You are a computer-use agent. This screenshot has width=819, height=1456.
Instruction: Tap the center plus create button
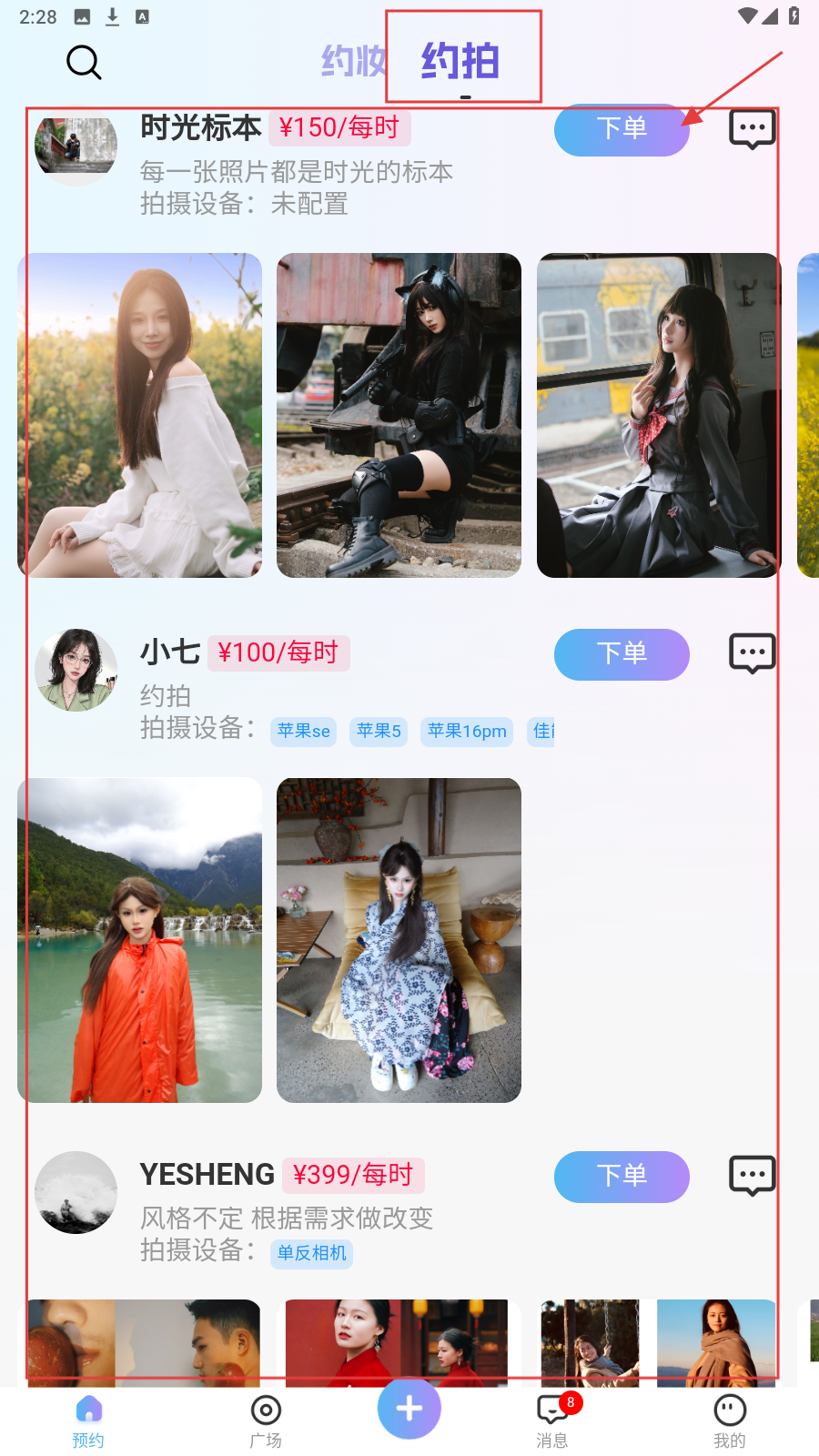click(409, 1409)
